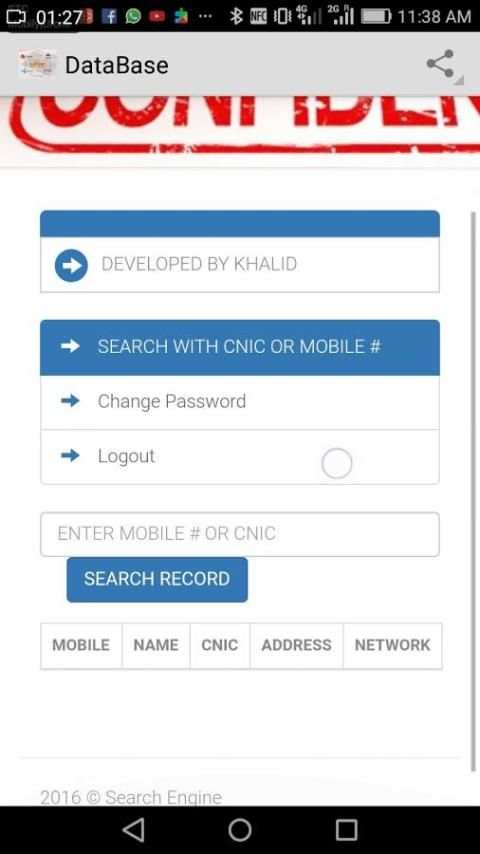This screenshot has width=480, height=854.
Task: Log out of the database
Action: 240,456
